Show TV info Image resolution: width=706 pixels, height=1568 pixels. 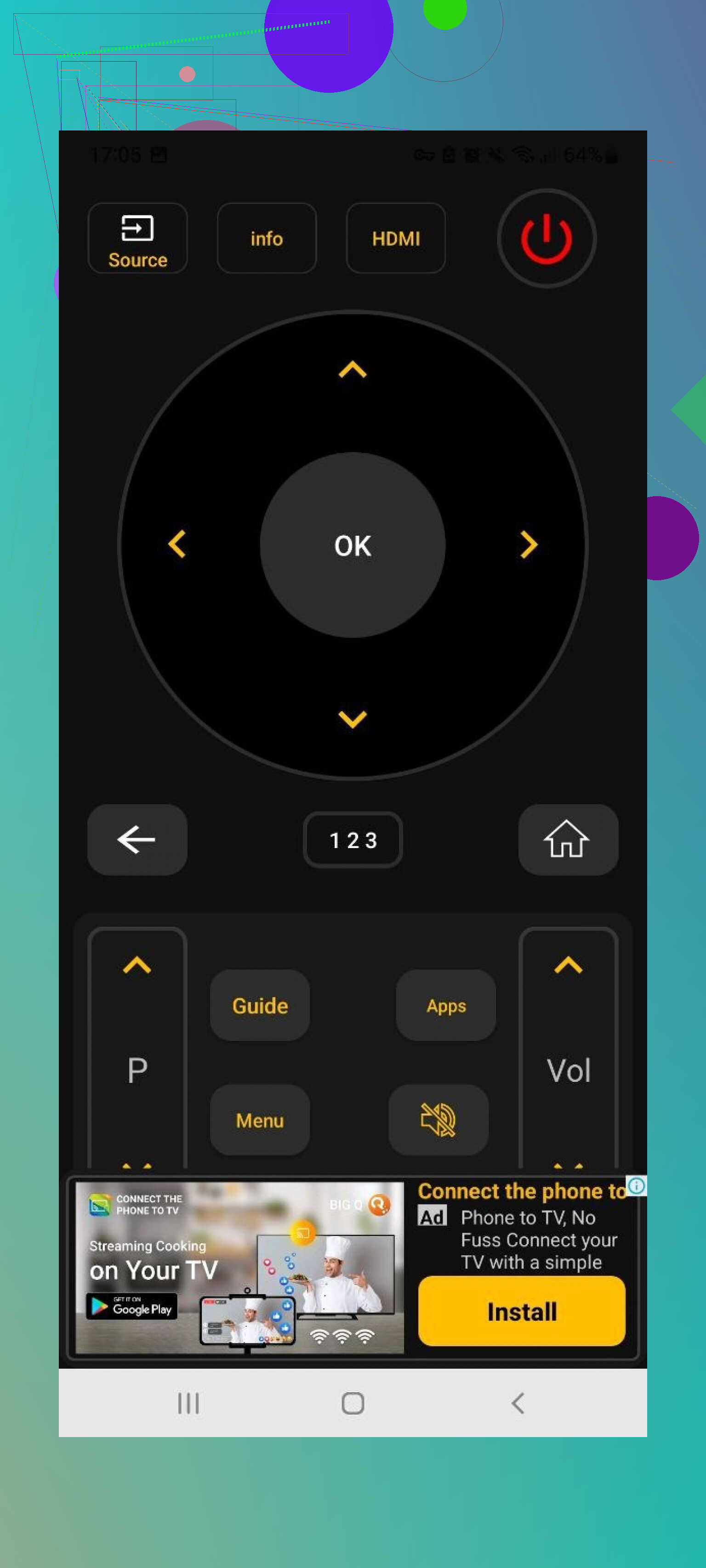266,238
